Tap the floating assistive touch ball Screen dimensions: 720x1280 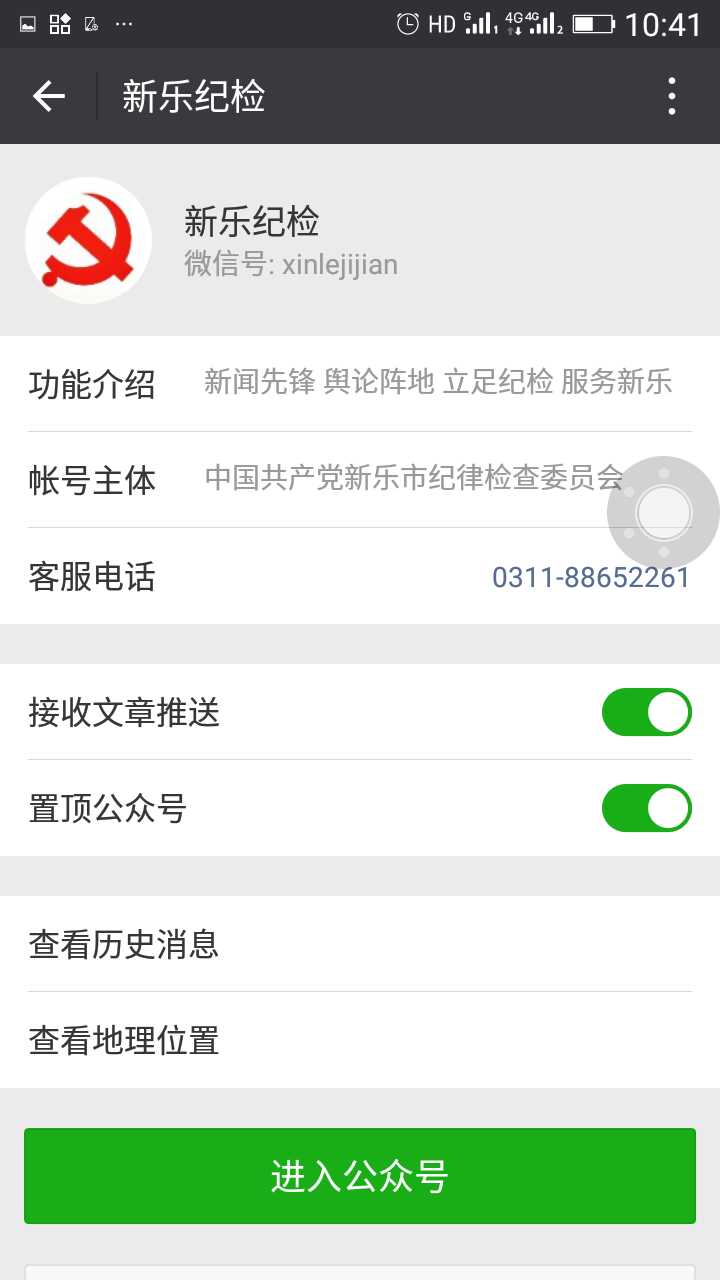point(663,512)
